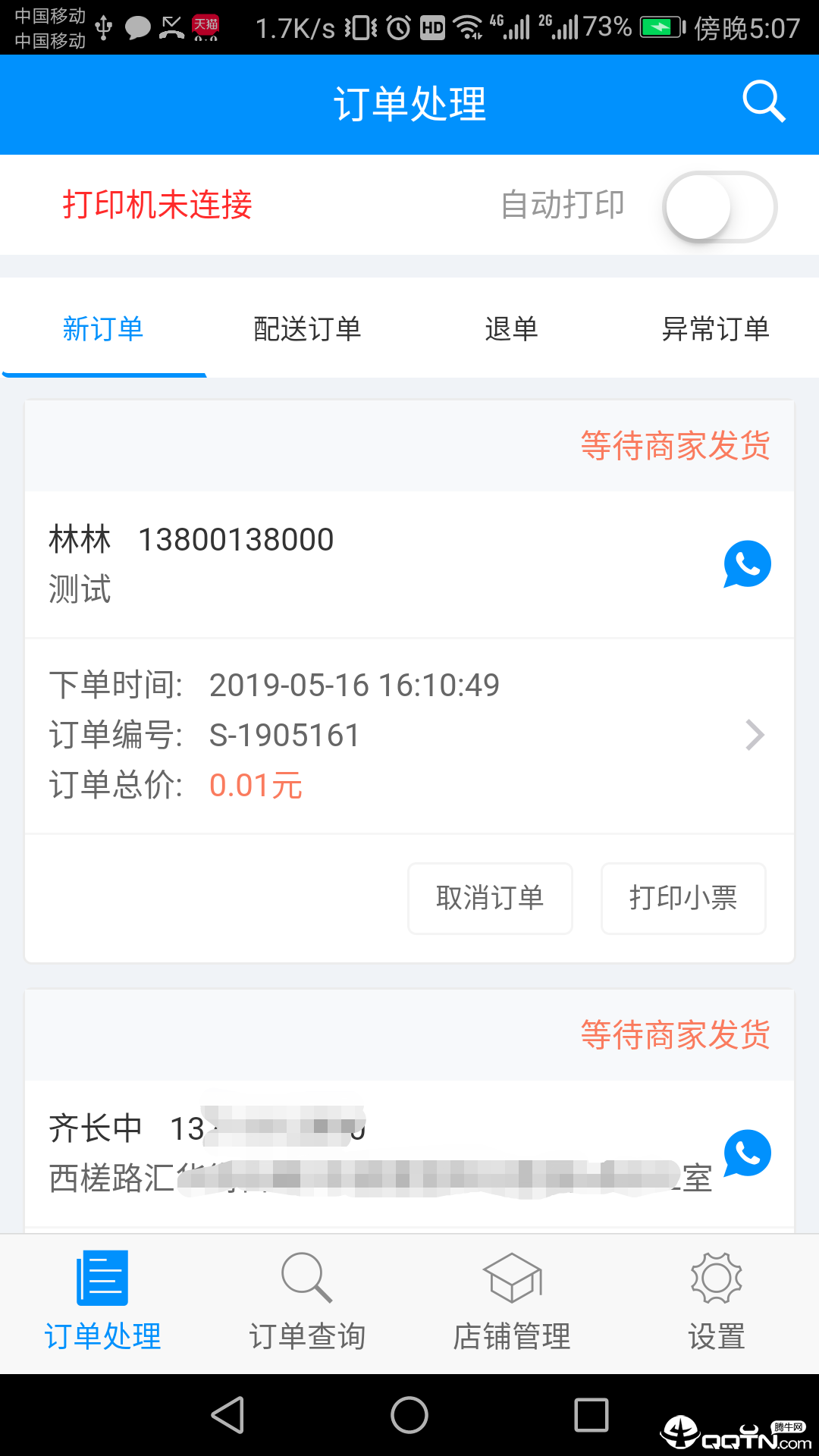Call customer 齐长中 using the phone icon
The image size is (819, 1456).
tap(747, 1153)
